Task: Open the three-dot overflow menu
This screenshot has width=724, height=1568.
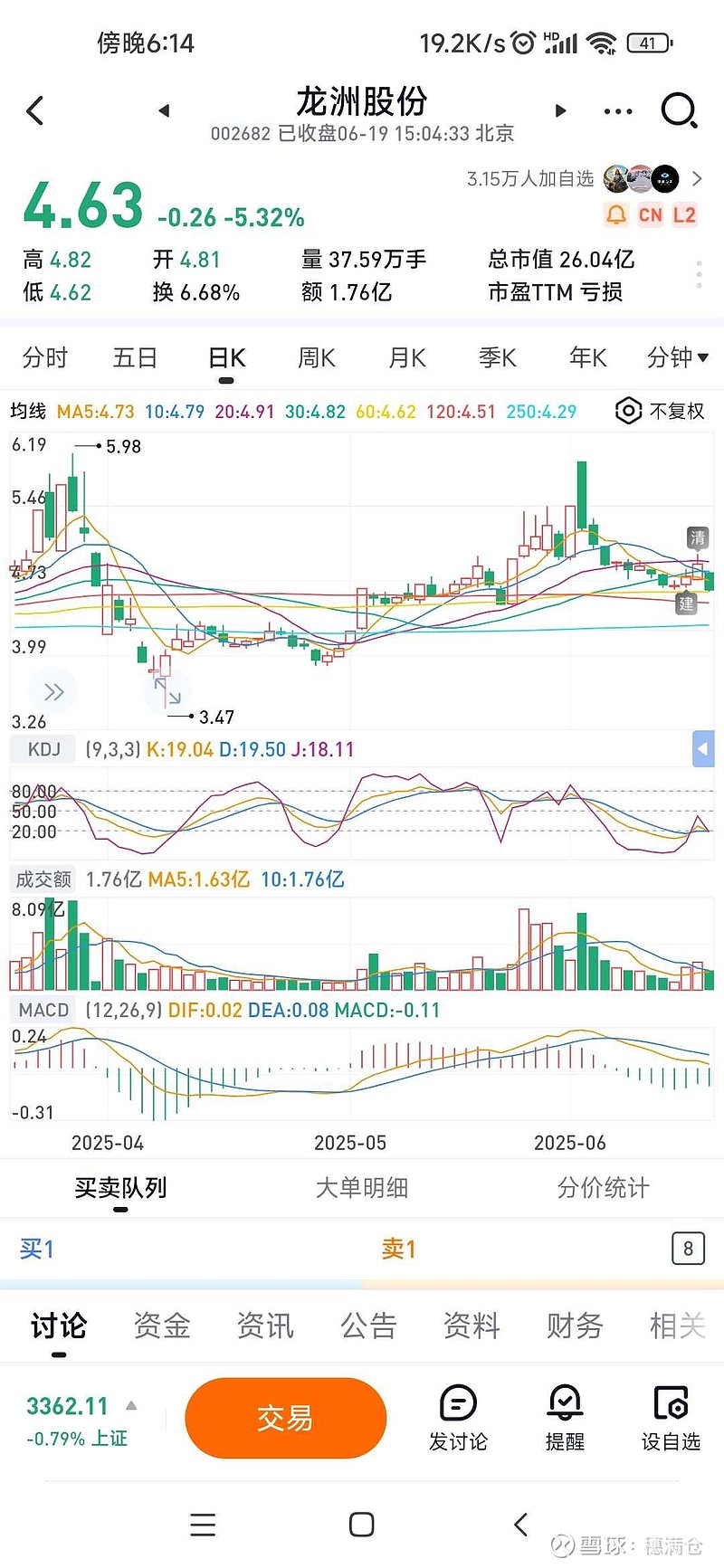Action: click(x=618, y=111)
